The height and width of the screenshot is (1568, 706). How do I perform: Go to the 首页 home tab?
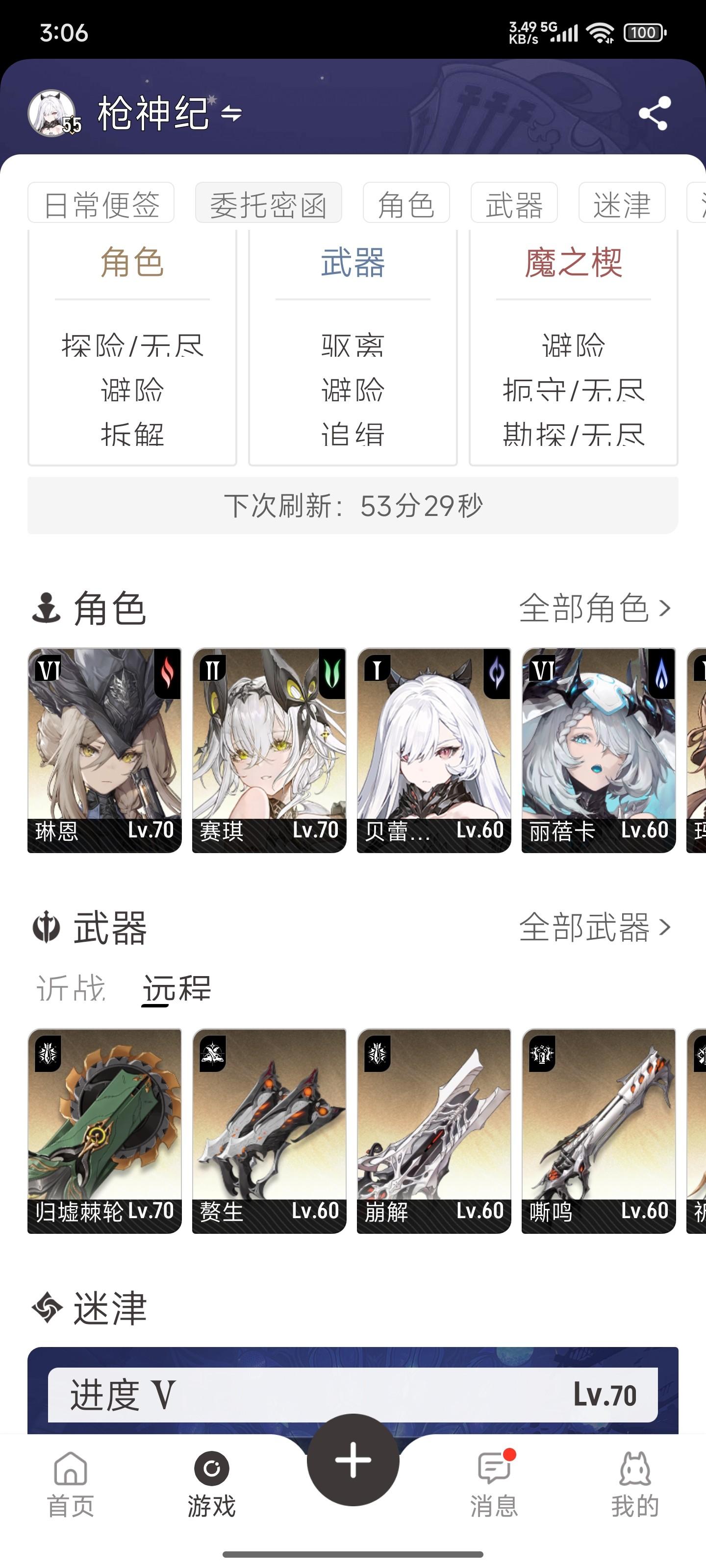pos(71,1485)
